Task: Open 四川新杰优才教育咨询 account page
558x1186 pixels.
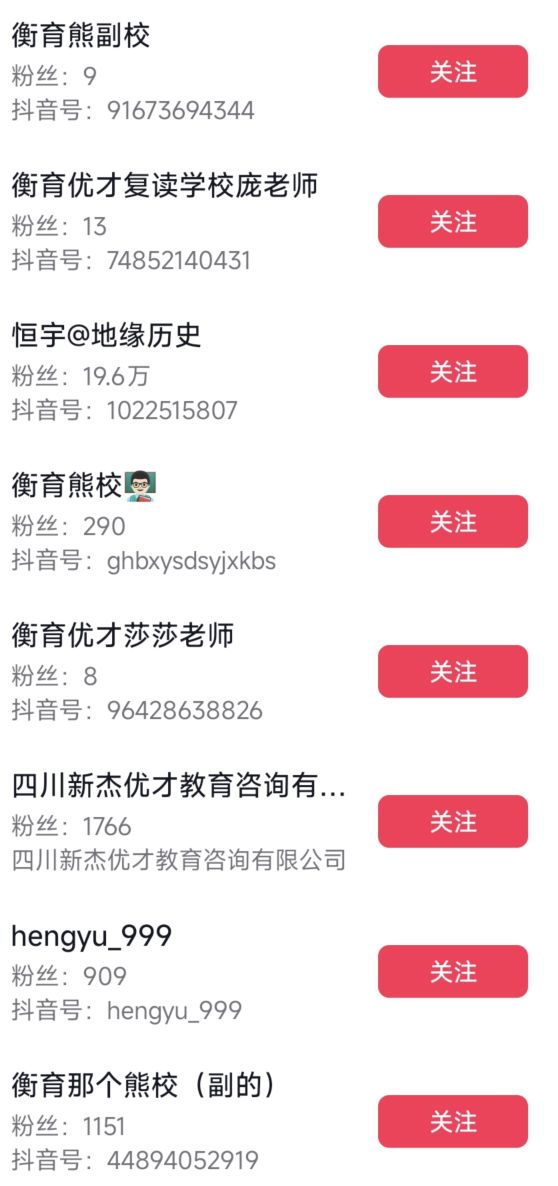Action: coord(178,787)
